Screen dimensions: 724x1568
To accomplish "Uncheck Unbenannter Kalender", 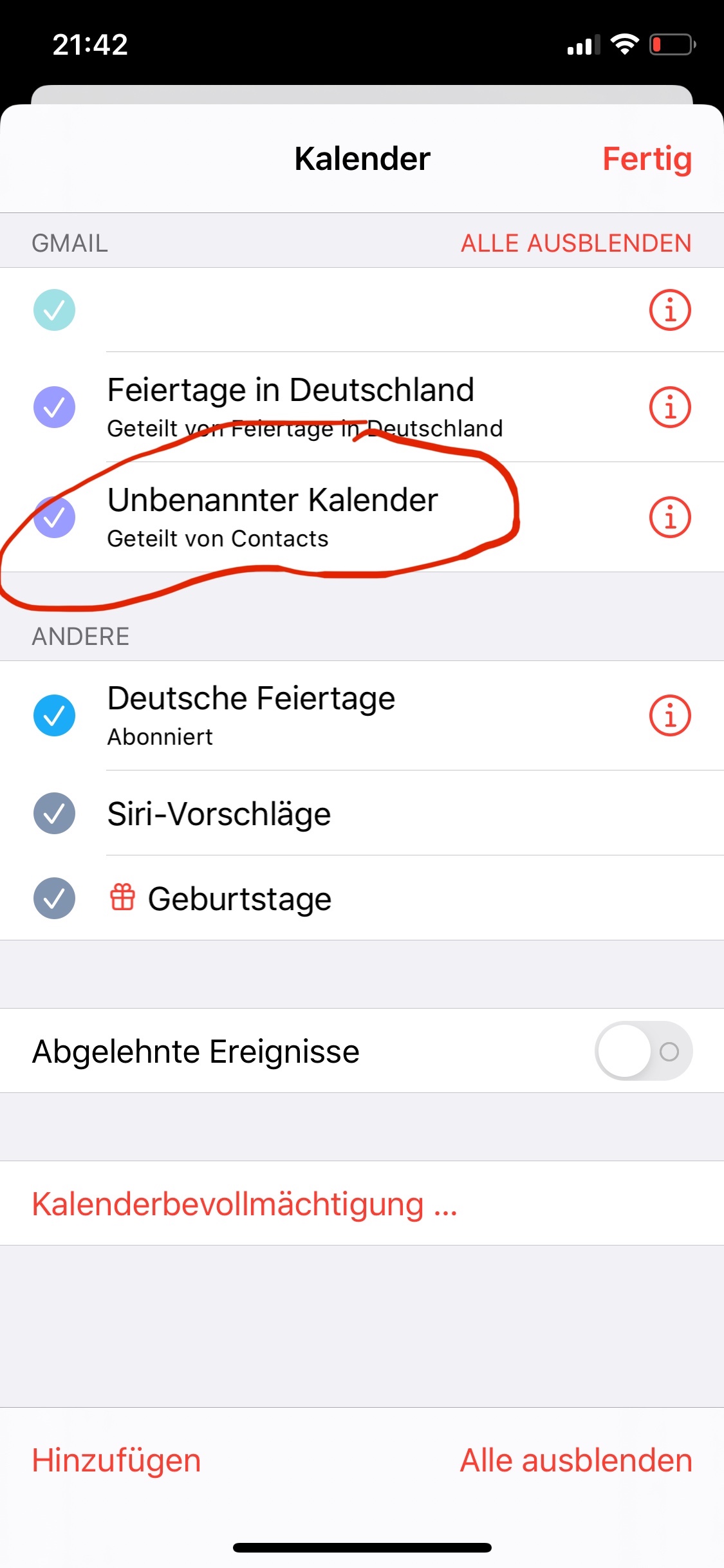I will tap(54, 517).
